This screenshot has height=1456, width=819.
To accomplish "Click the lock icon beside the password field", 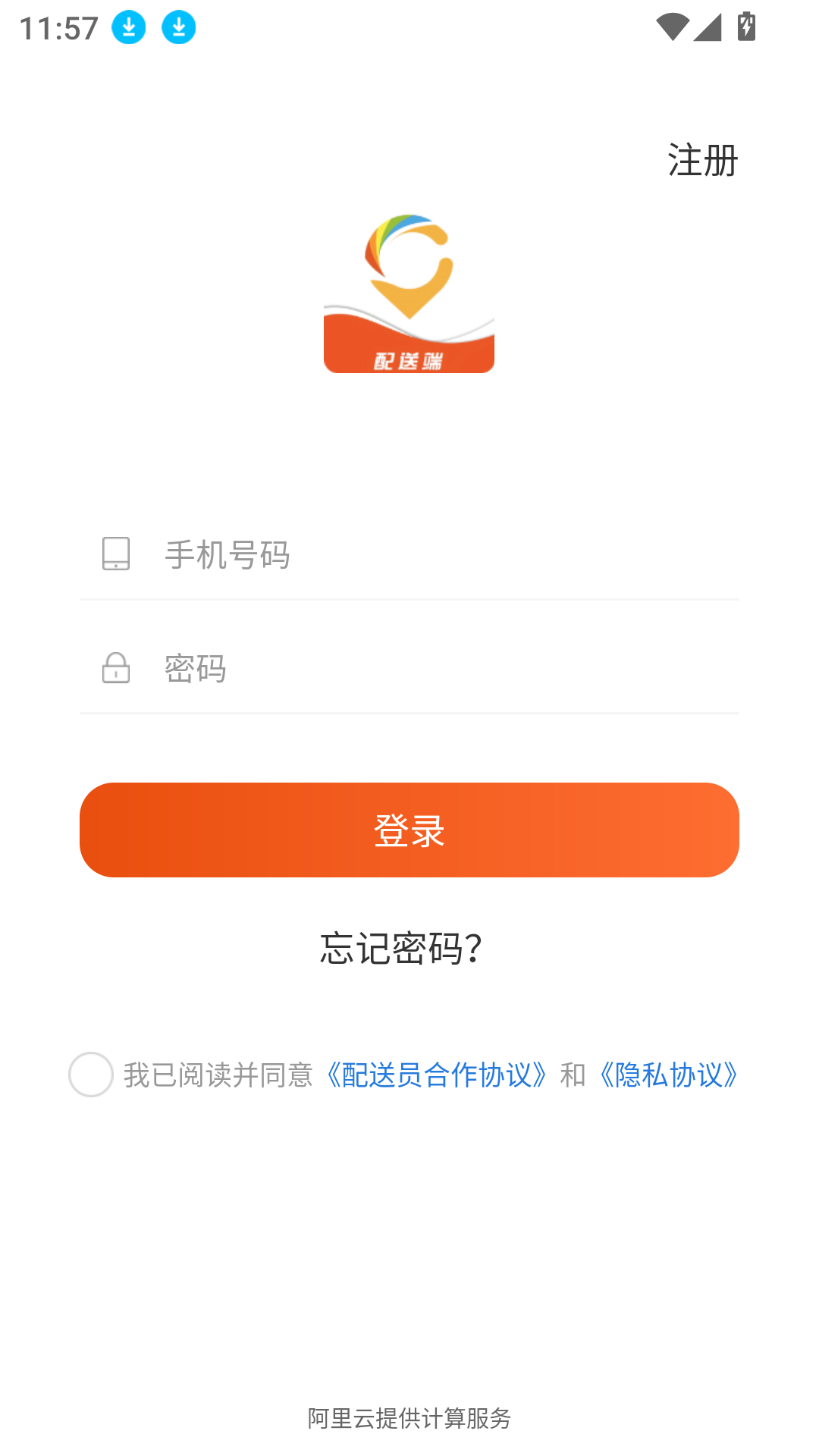I will click(115, 668).
